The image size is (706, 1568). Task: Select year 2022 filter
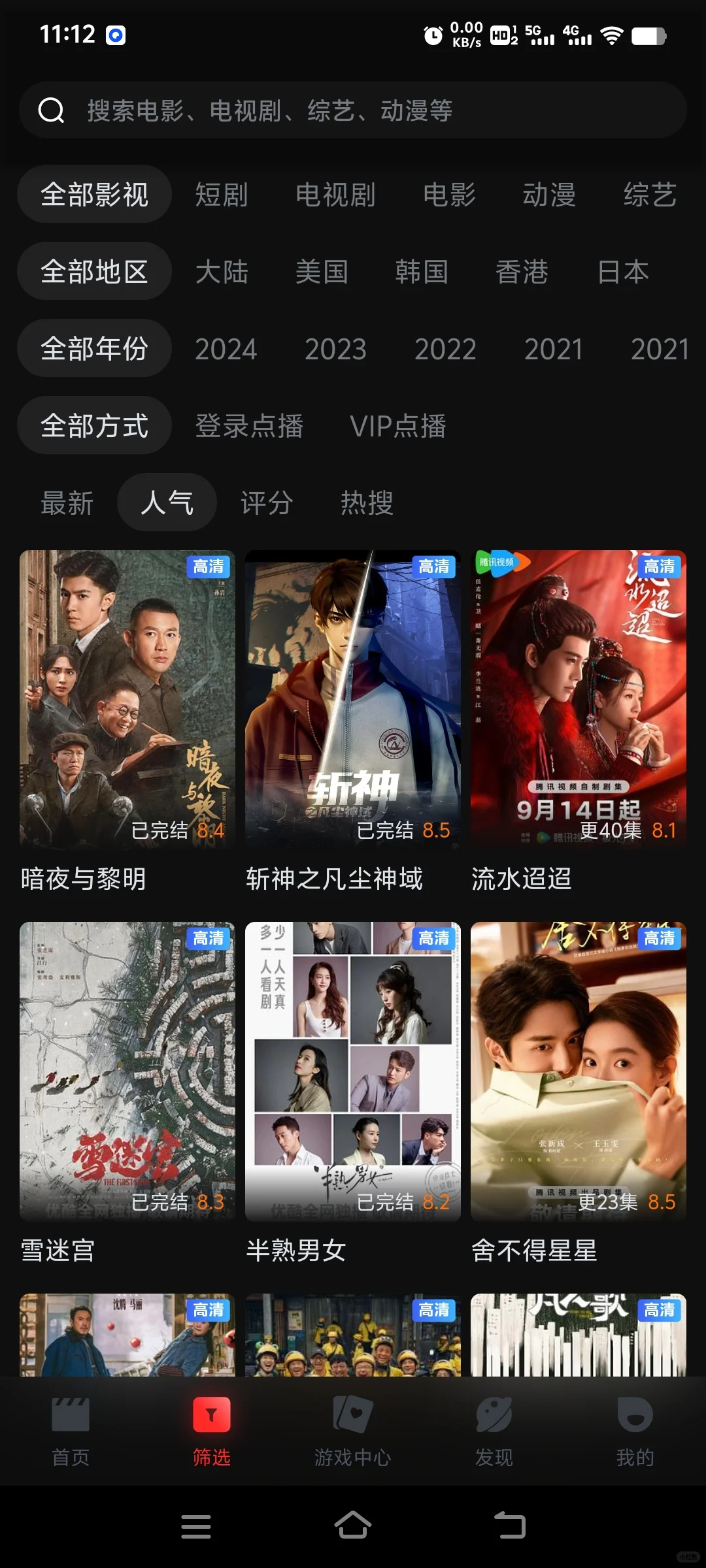(445, 349)
